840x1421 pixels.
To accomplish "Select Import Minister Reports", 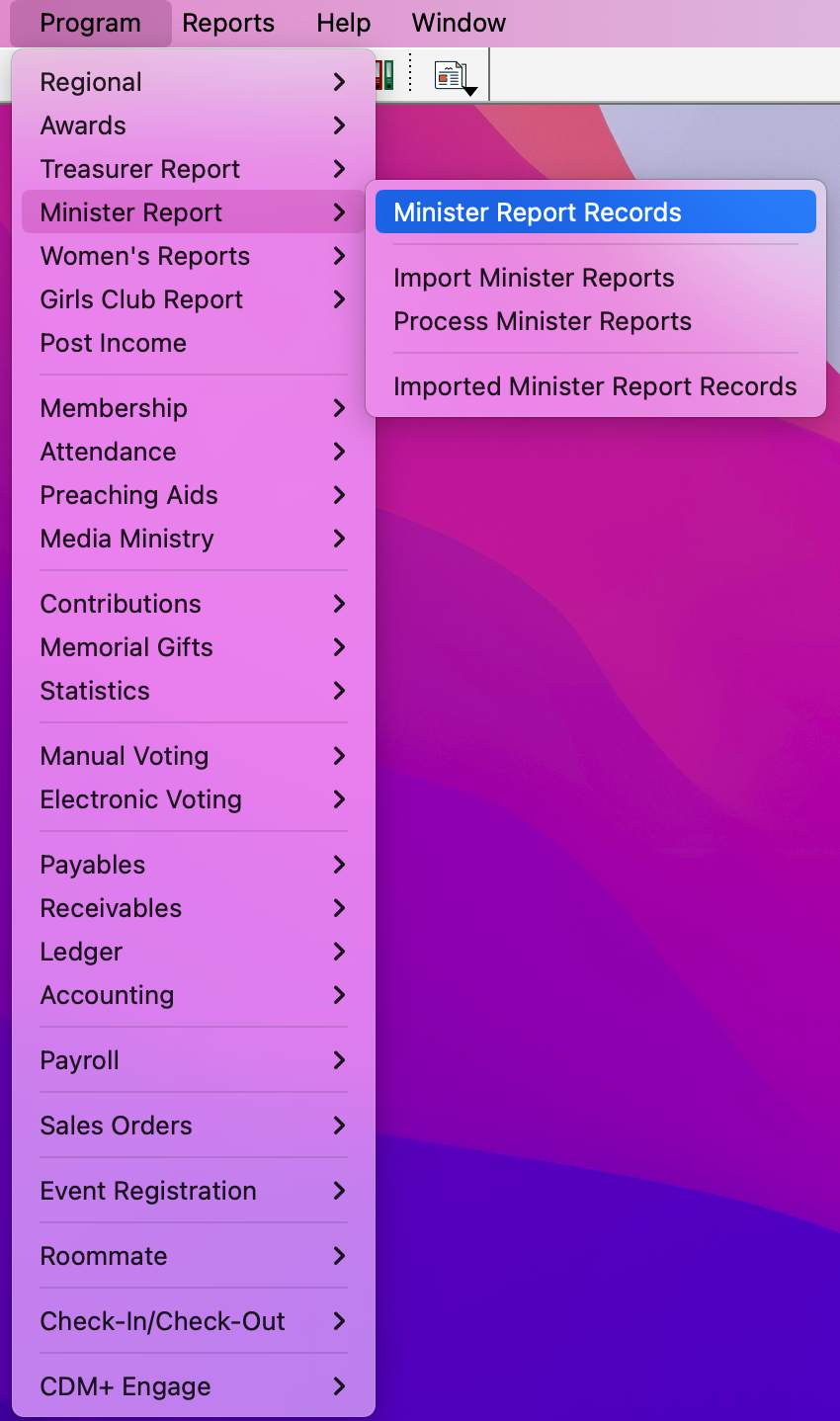I will pyautogui.click(x=534, y=278).
